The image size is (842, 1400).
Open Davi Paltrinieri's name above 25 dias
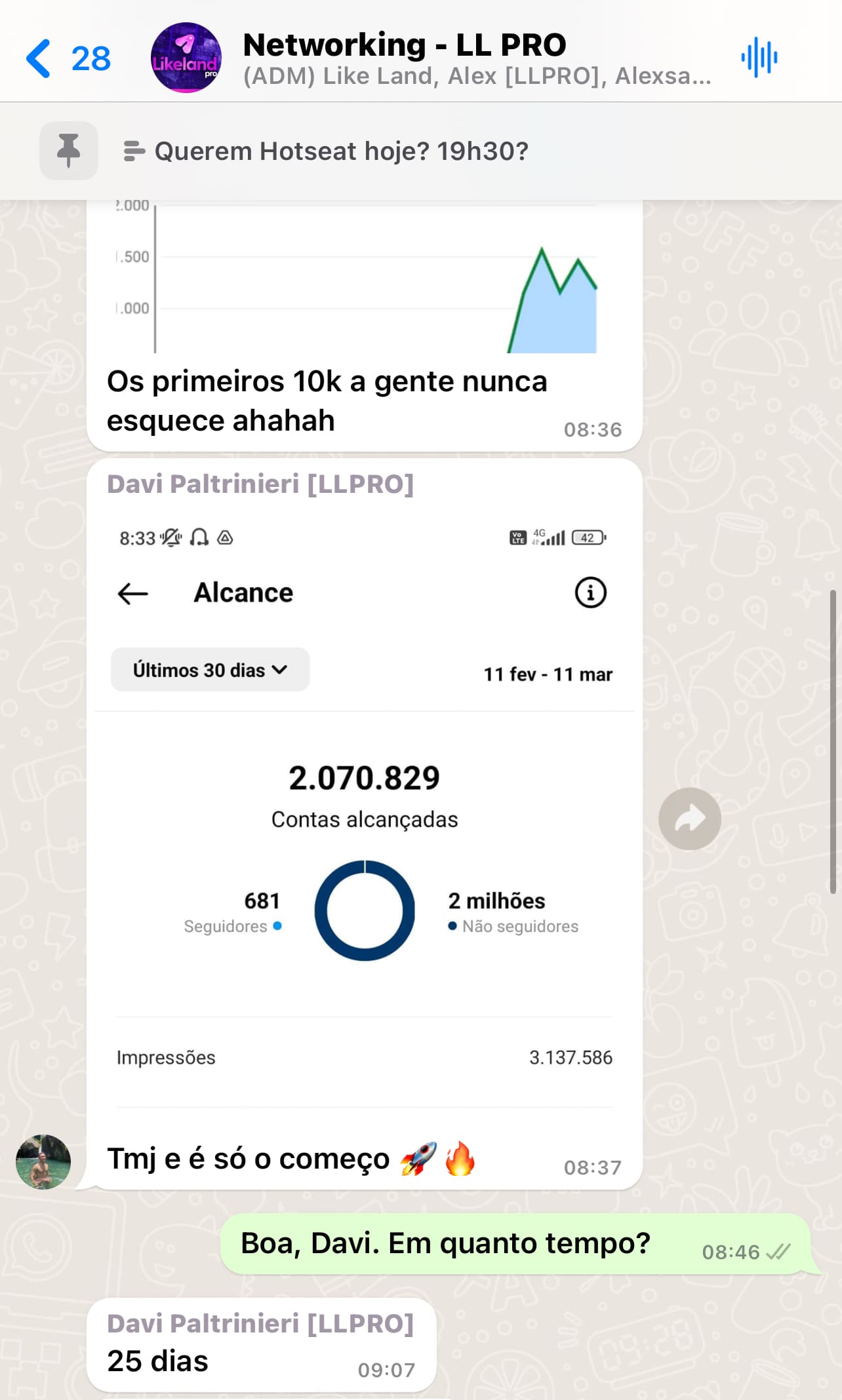tap(260, 1323)
